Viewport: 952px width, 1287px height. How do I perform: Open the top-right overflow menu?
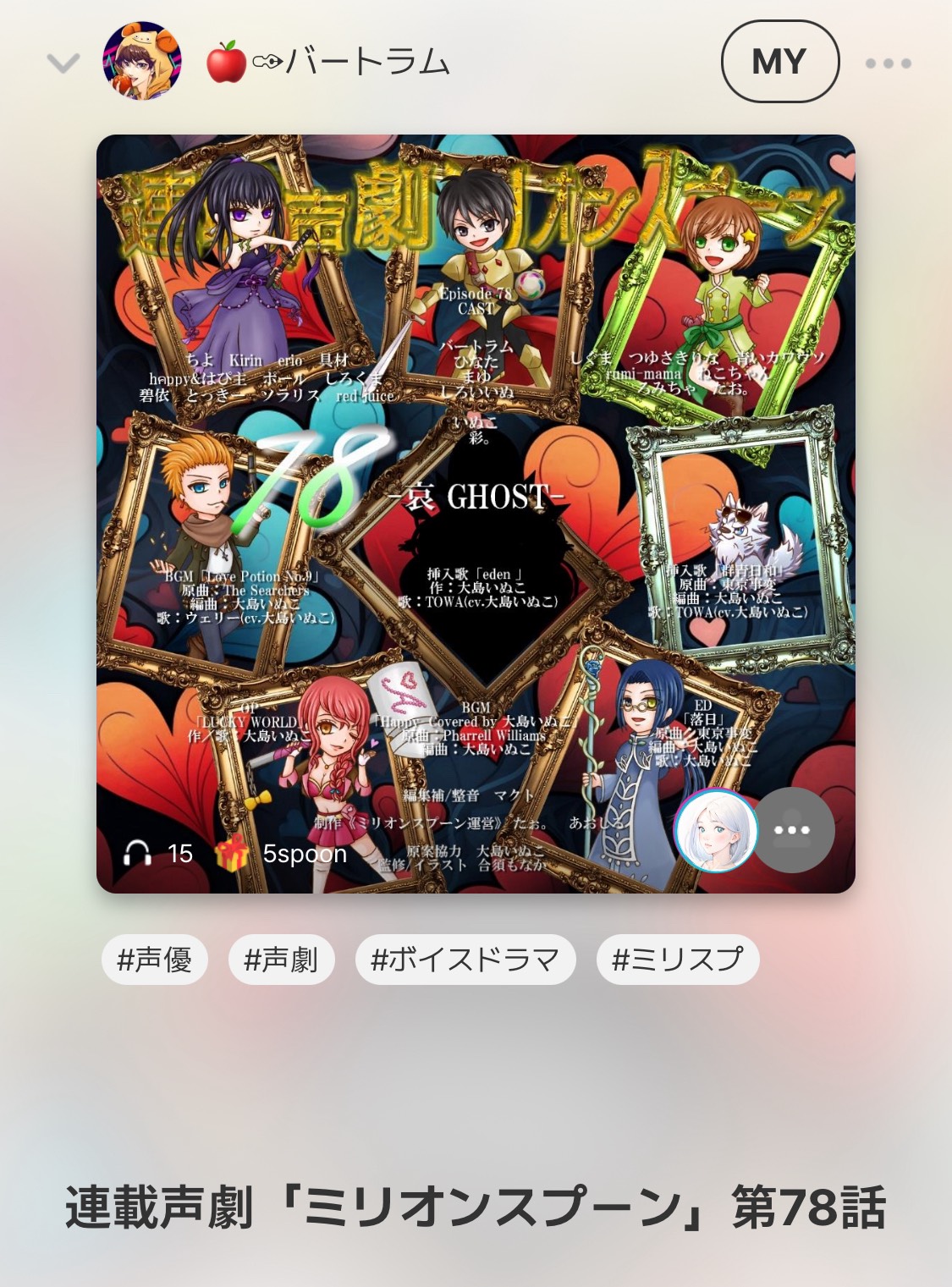point(888,63)
